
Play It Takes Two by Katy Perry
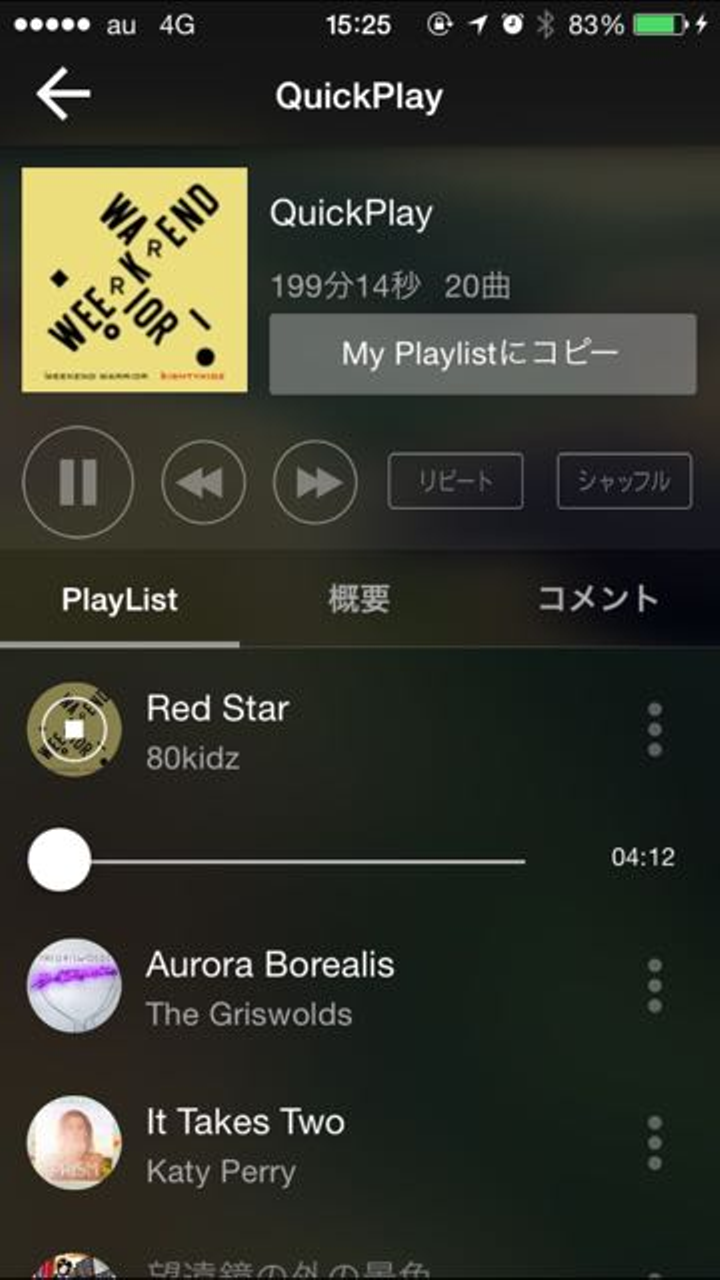245,1143
